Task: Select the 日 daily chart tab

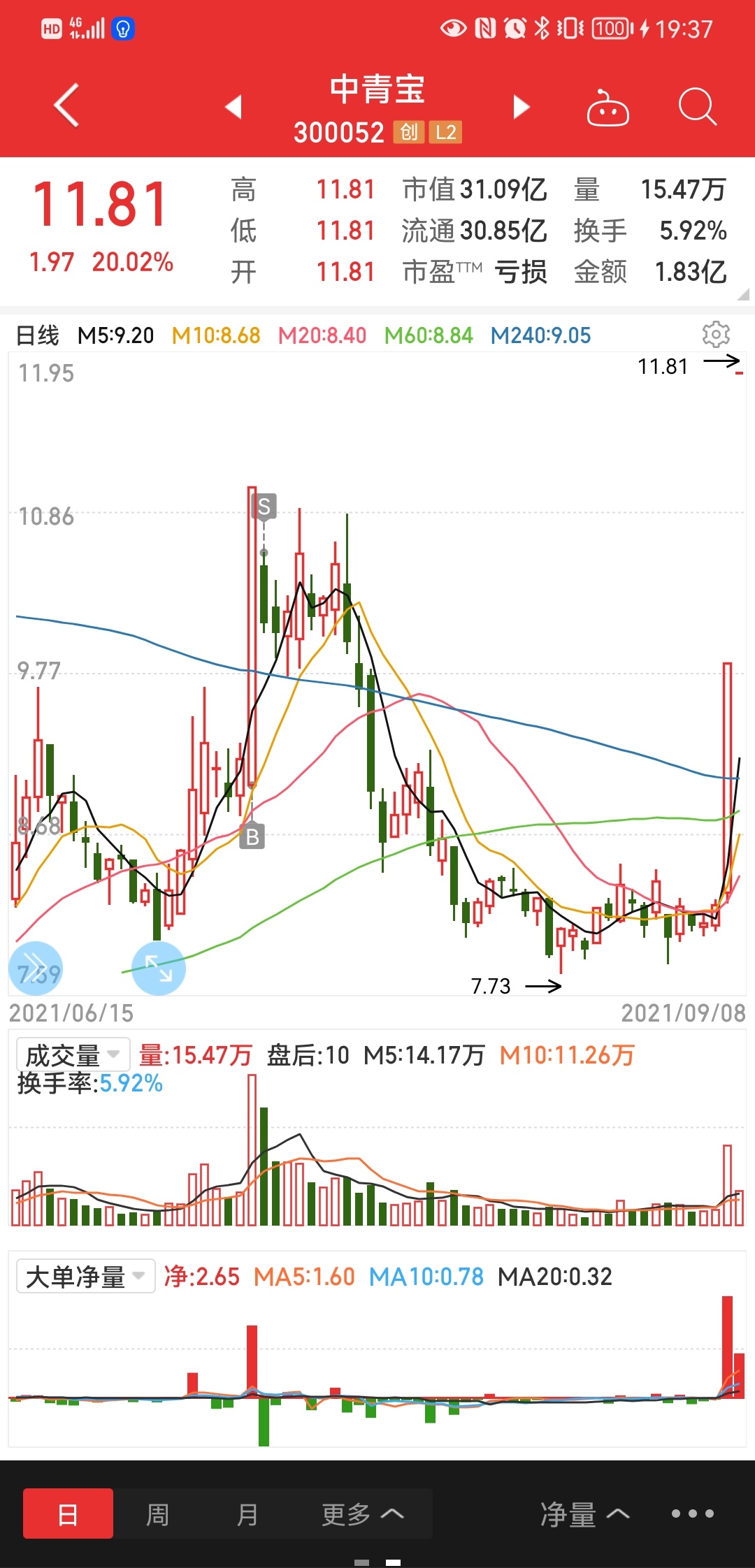Action: click(x=68, y=1513)
